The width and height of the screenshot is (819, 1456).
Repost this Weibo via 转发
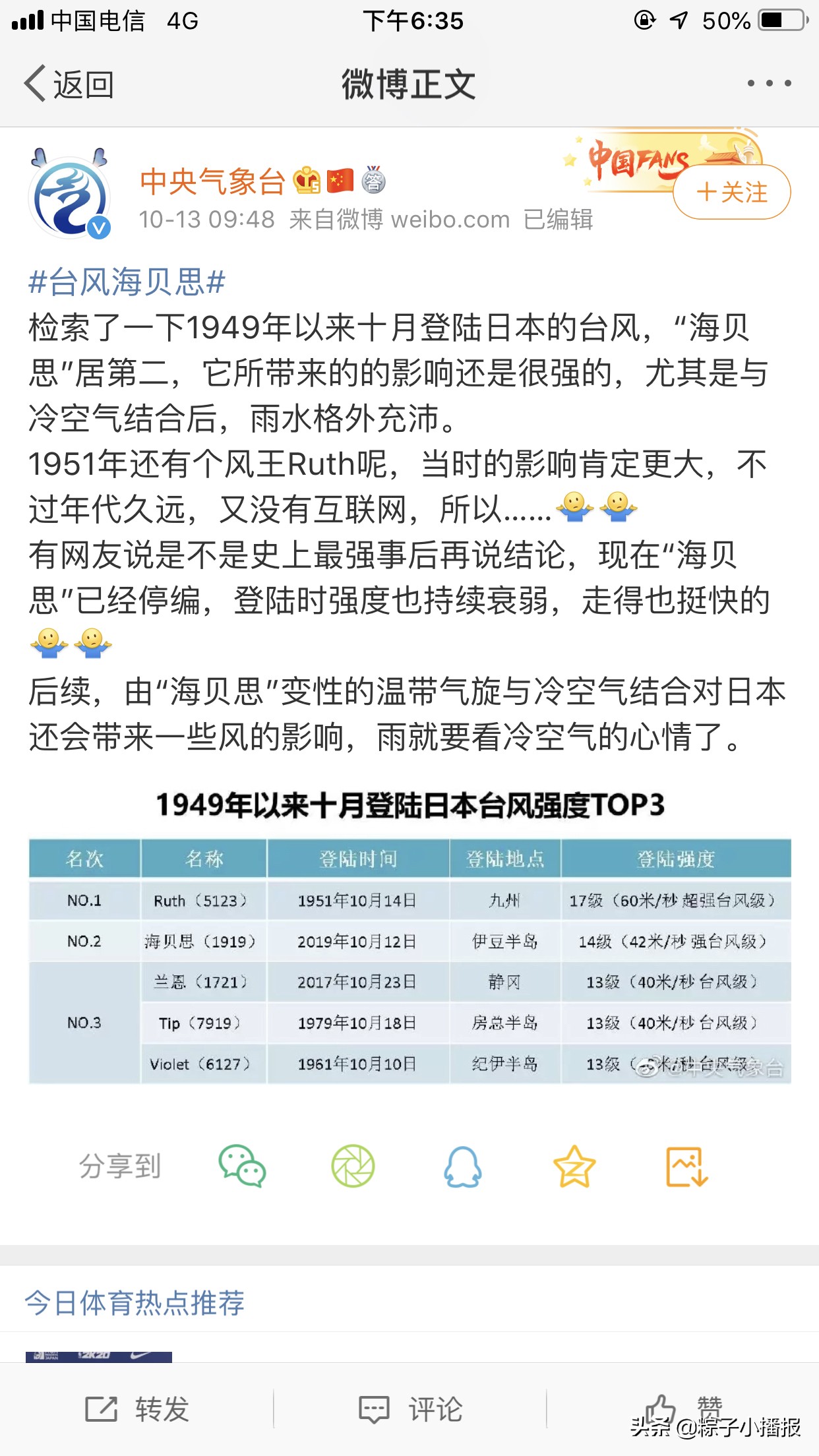(137, 1409)
